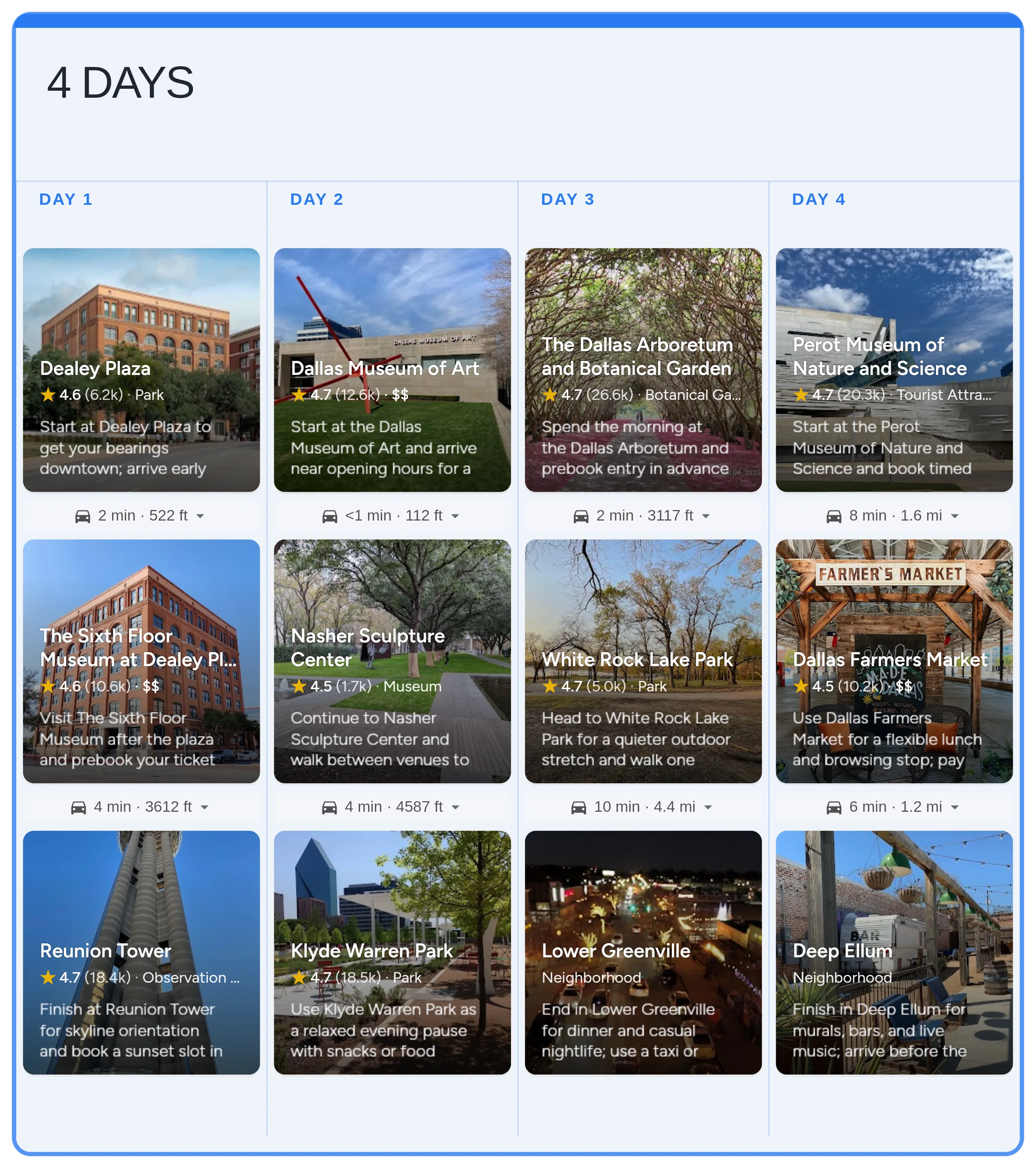Show options for 8 min · 1.6 mi drive
This screenshot has height=1168, width=1036.
pos(955,516)
